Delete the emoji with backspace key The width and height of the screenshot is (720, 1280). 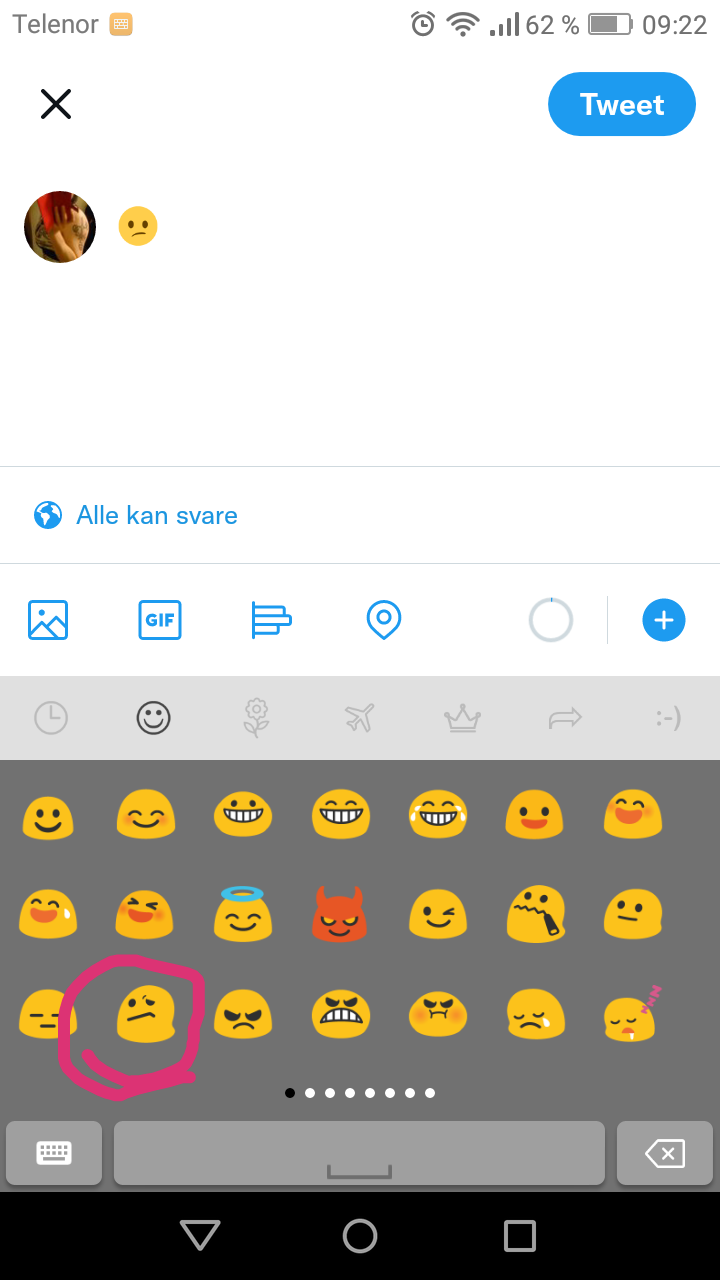pyautogui.click(x=665, y=1153)
